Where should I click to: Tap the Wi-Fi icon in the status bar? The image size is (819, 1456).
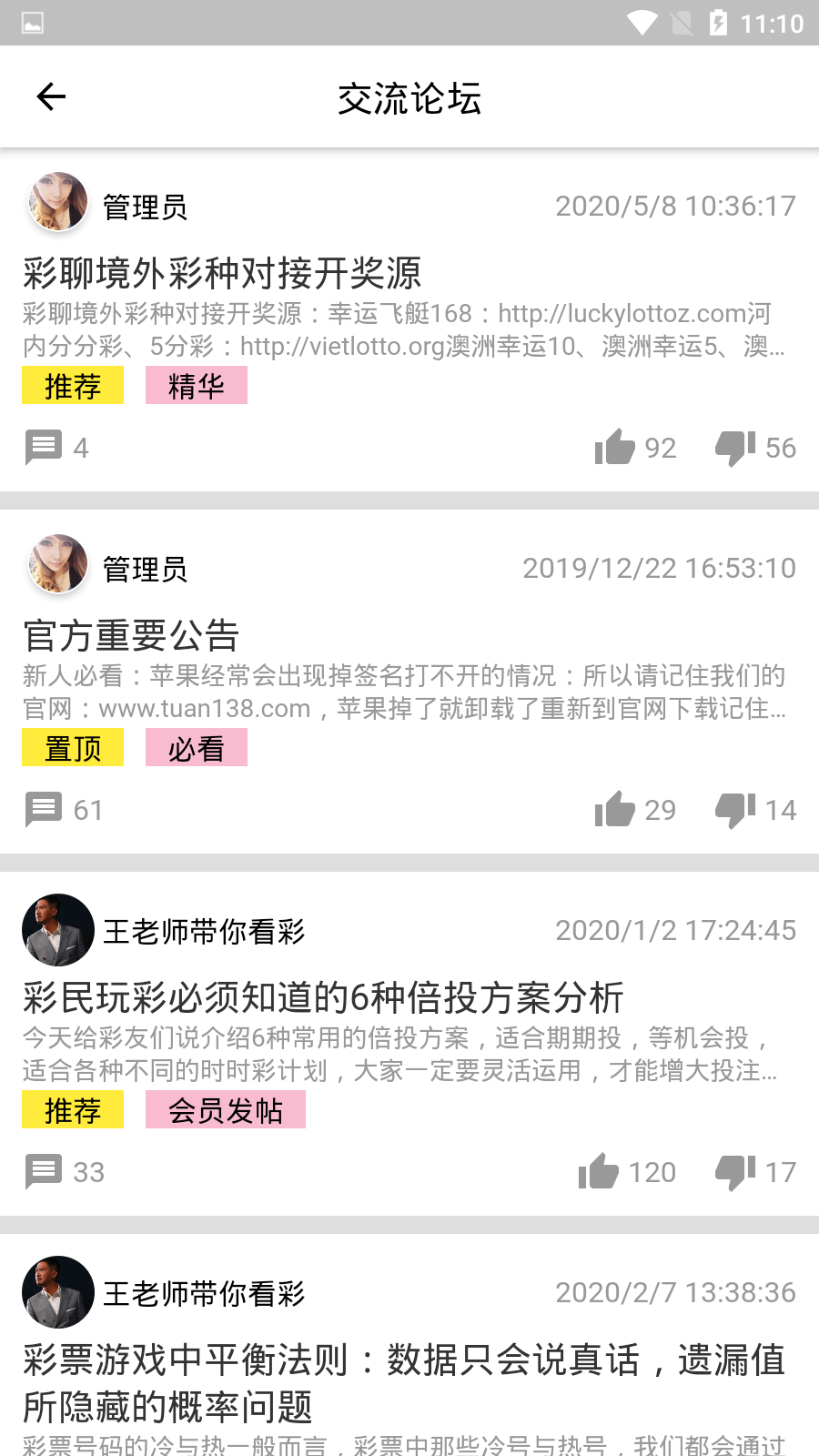tap(642, 25)
